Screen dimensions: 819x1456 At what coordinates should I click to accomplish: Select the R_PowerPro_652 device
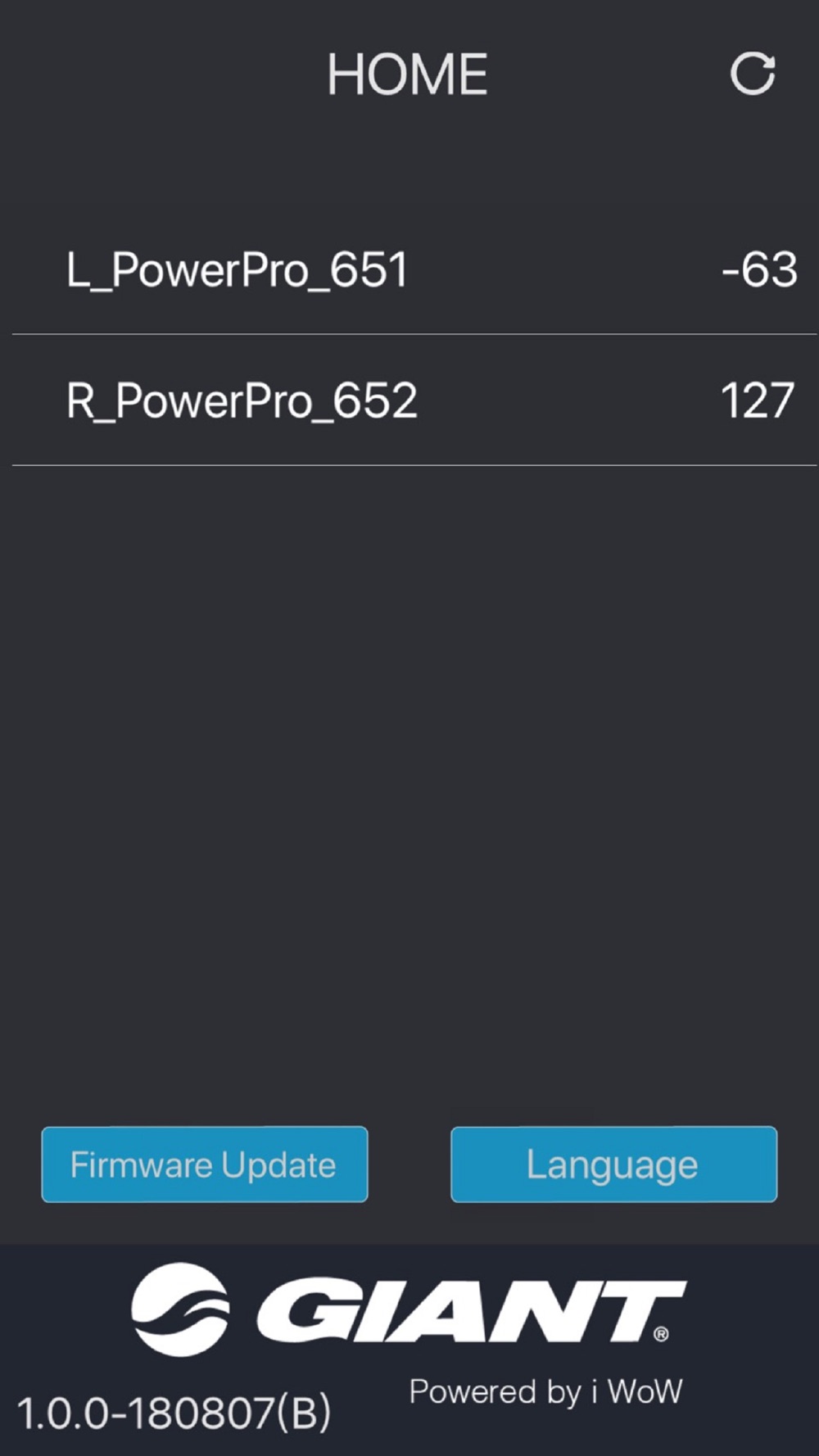(414, 400)
